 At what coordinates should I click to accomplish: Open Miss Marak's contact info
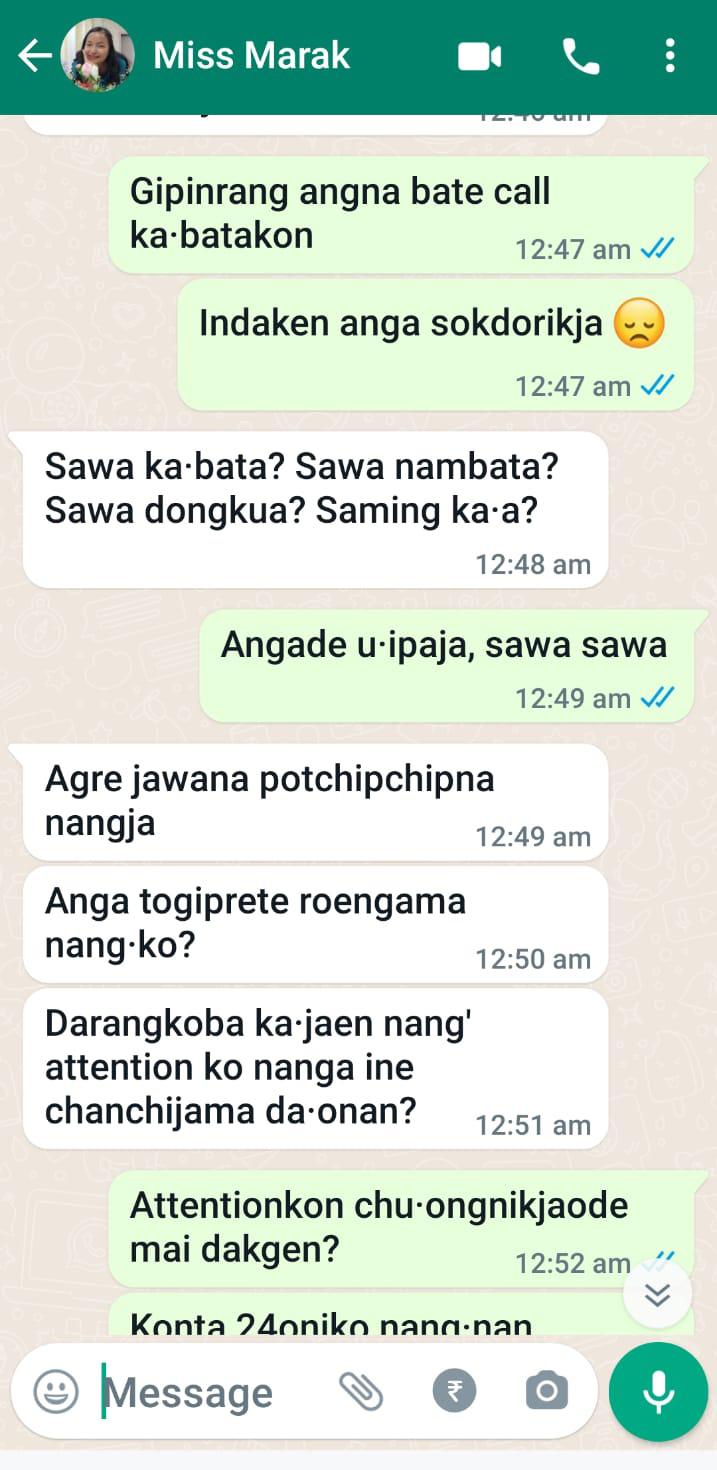[x=252, y=56]
